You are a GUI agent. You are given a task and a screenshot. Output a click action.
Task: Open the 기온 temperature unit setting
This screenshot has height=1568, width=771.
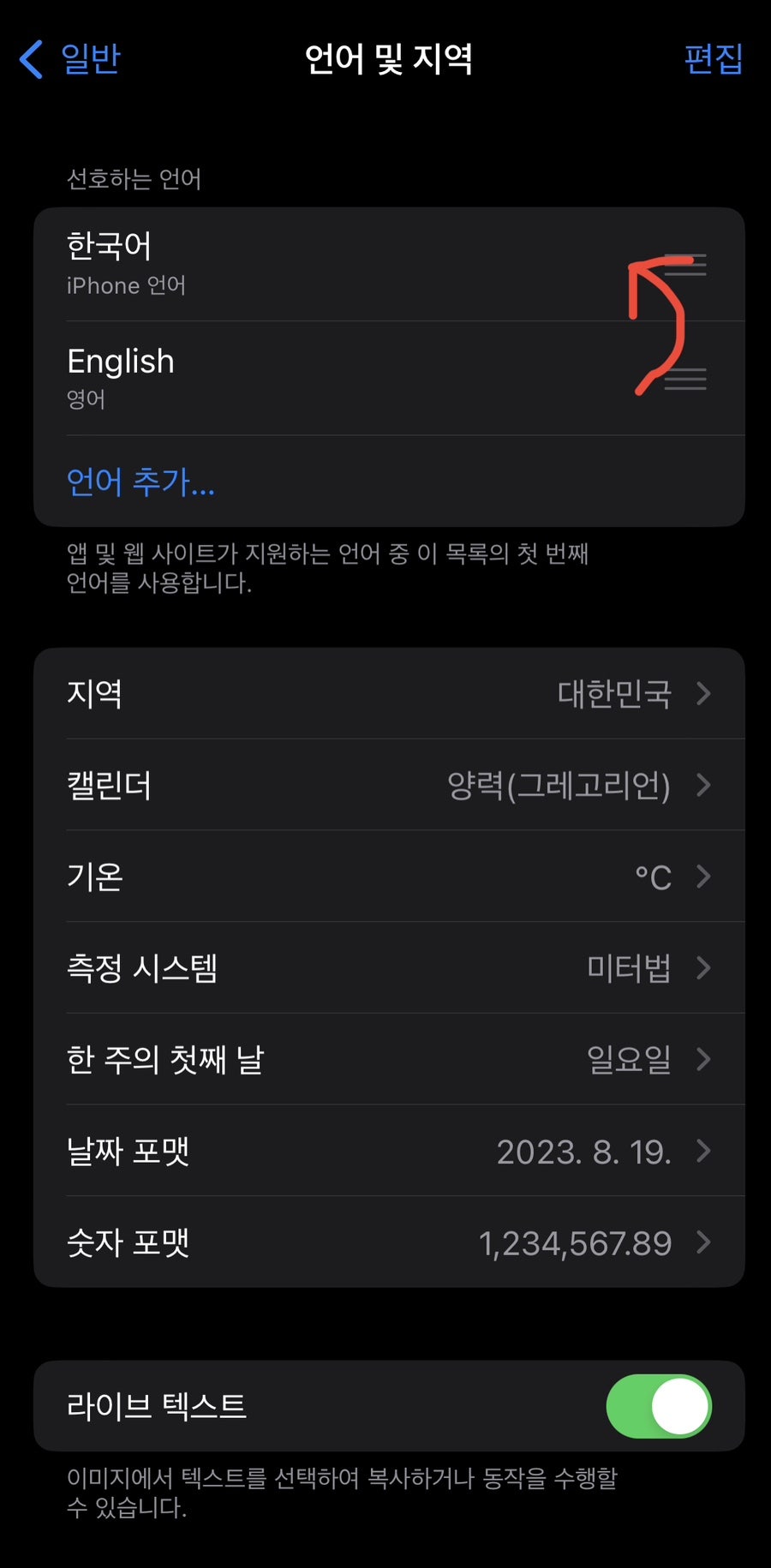pos(389,877)
